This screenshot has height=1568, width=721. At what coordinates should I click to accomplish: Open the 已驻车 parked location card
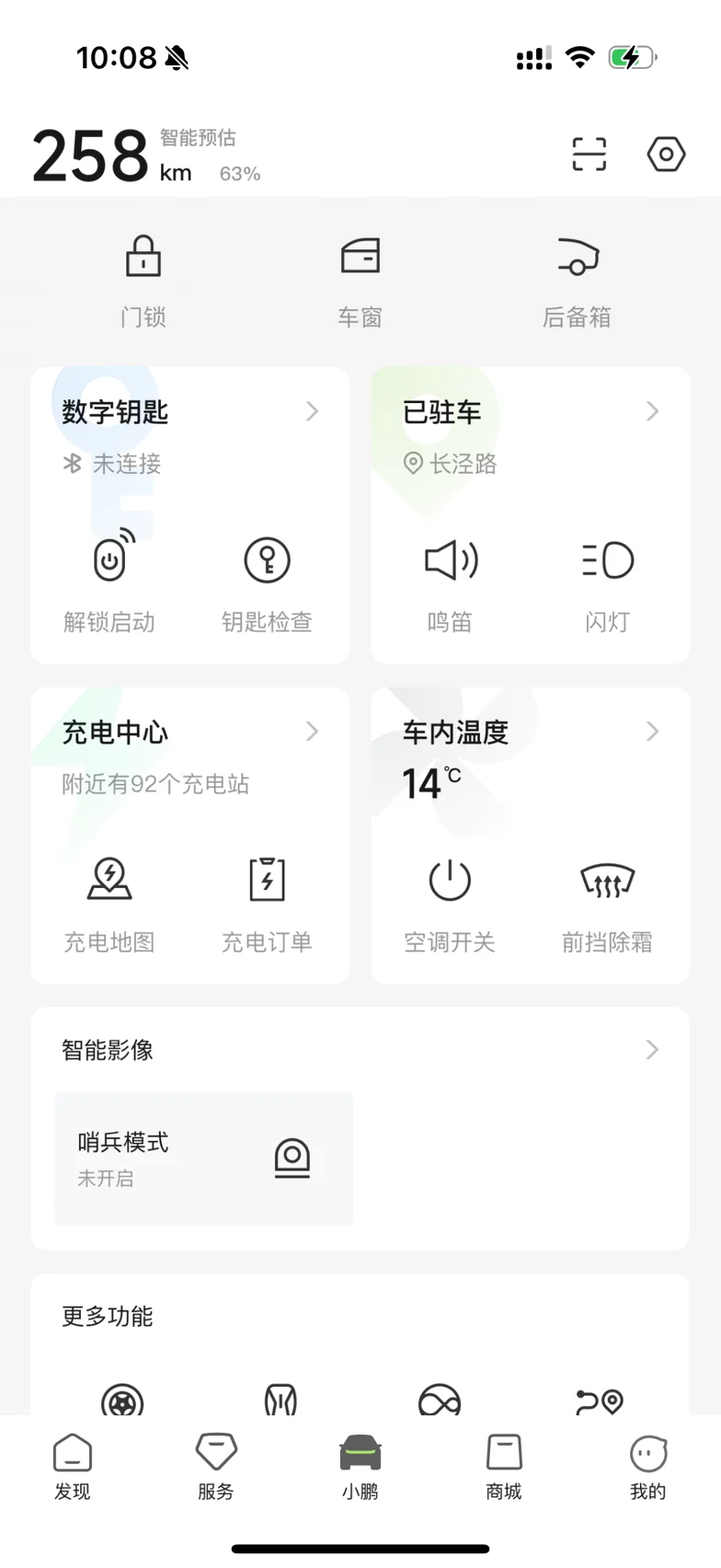coord(530,411)
